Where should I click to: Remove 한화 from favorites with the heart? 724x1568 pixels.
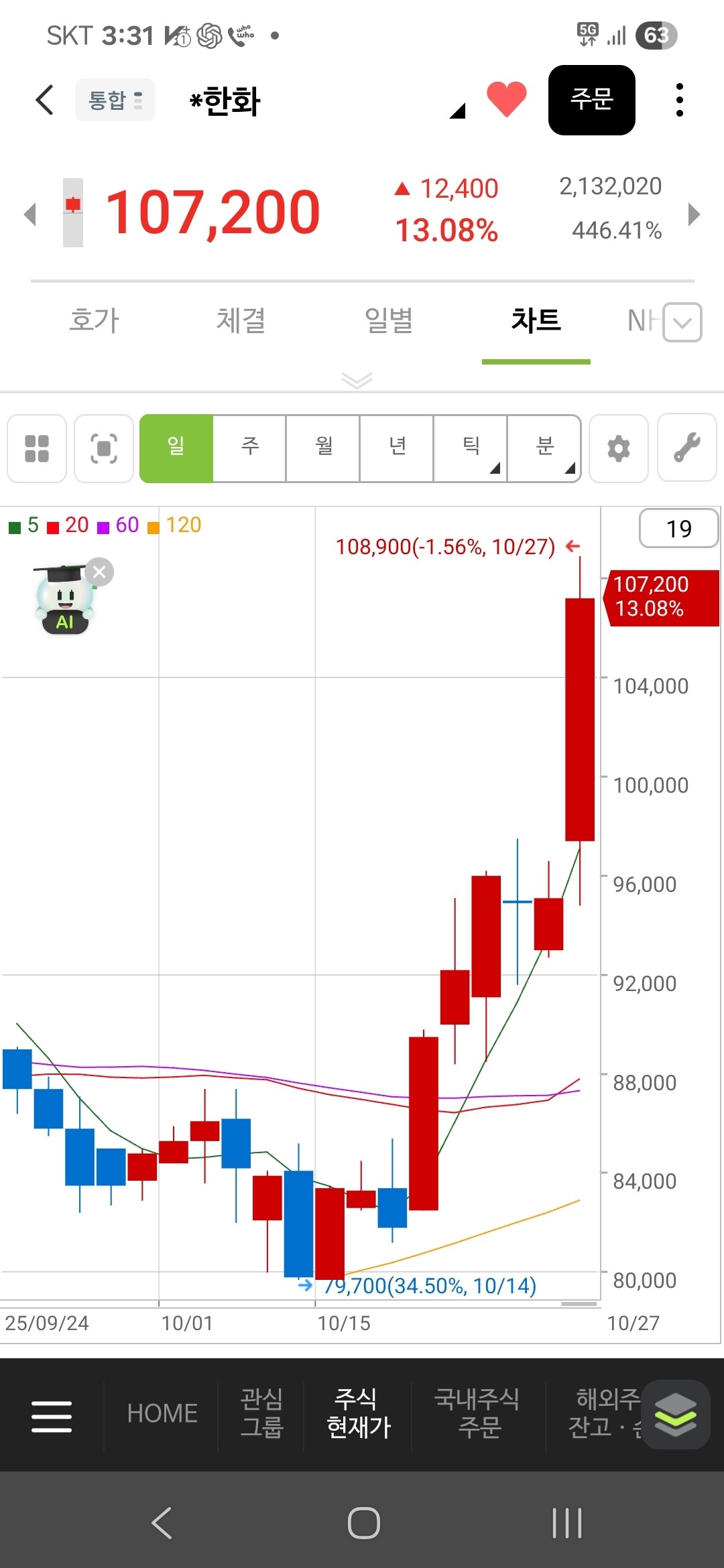point(506,99)
